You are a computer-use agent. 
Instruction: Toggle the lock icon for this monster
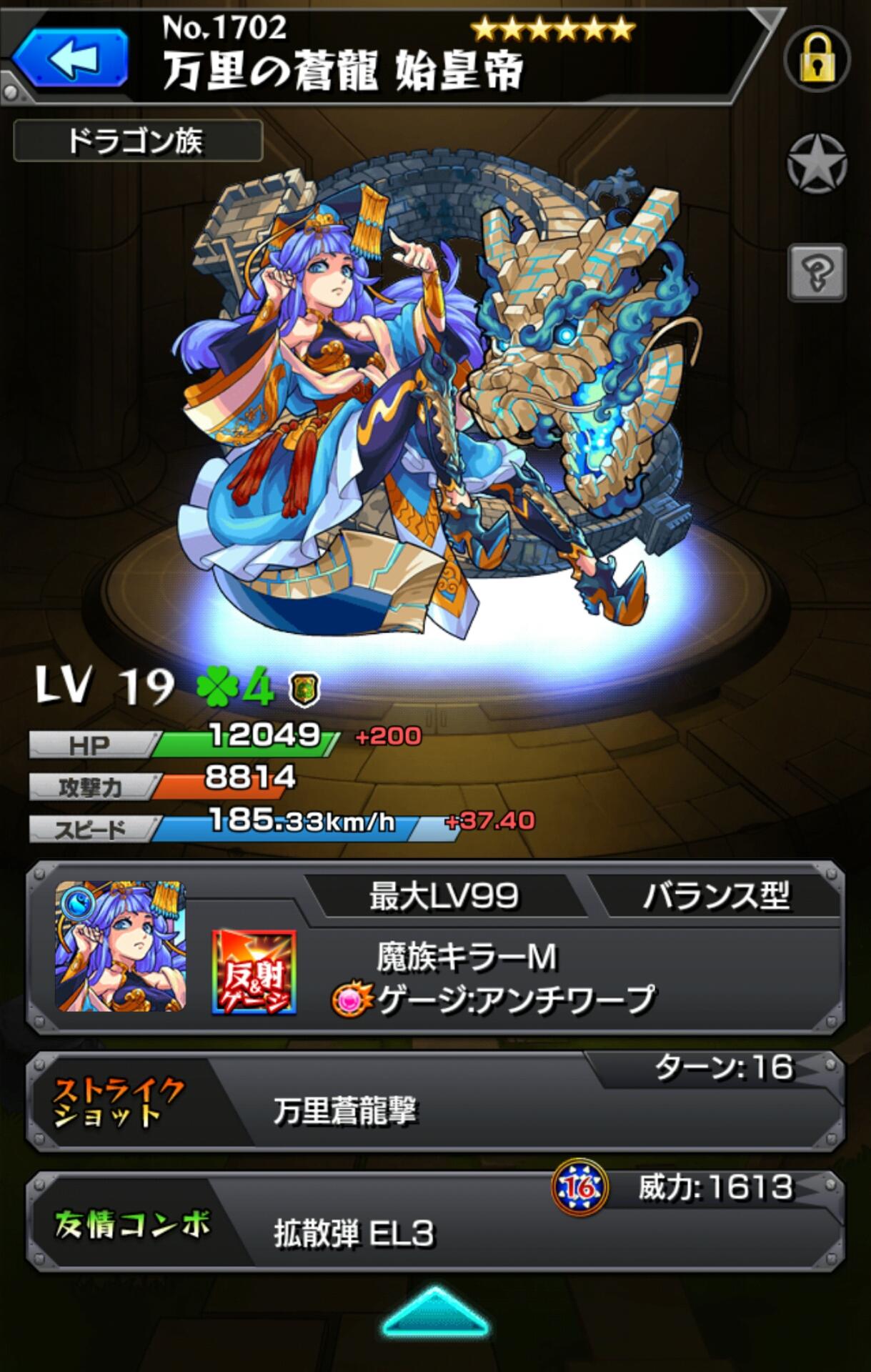(817, 60)
